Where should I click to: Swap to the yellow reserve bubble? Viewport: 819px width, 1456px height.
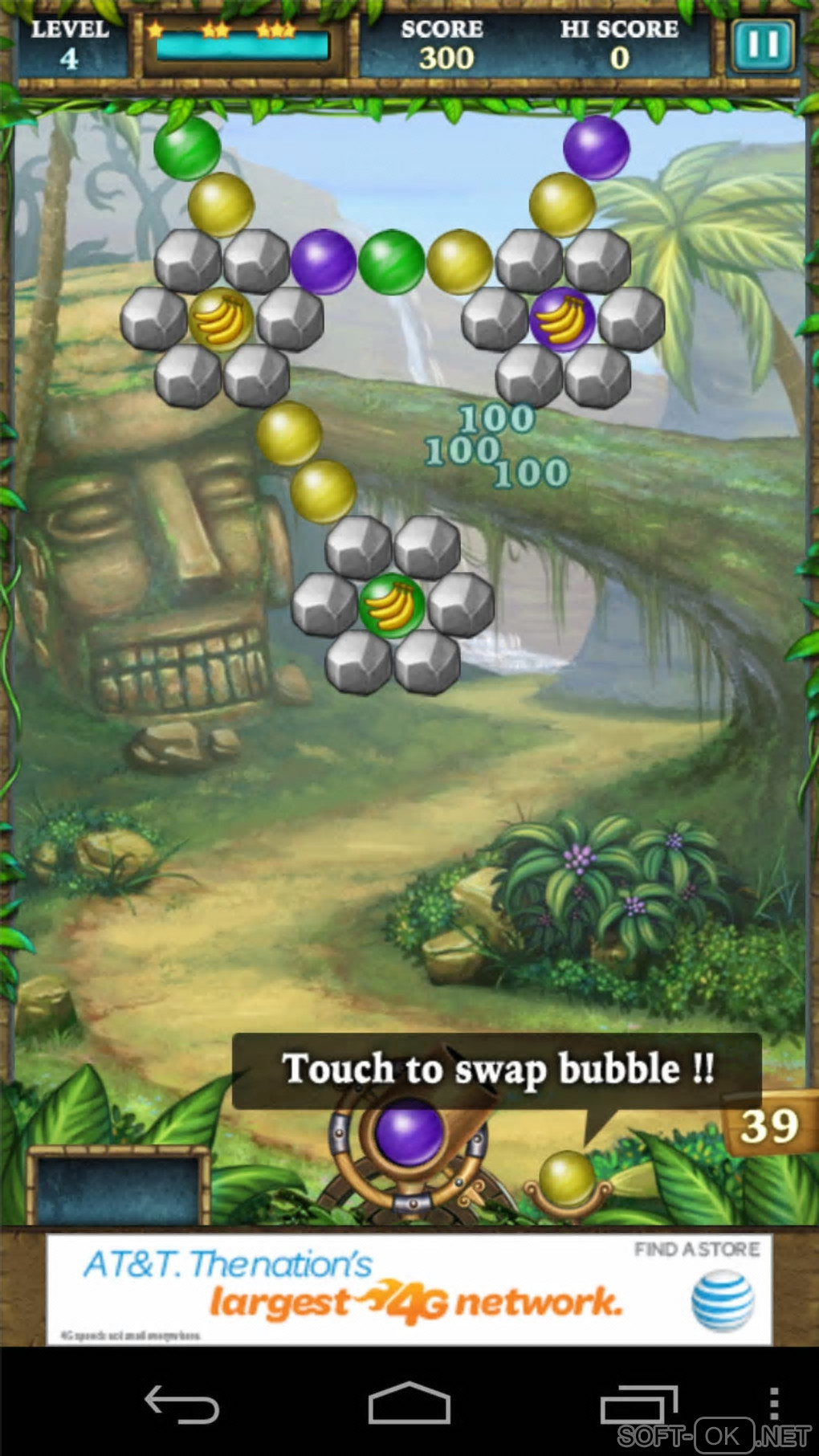click(568, 1178)
